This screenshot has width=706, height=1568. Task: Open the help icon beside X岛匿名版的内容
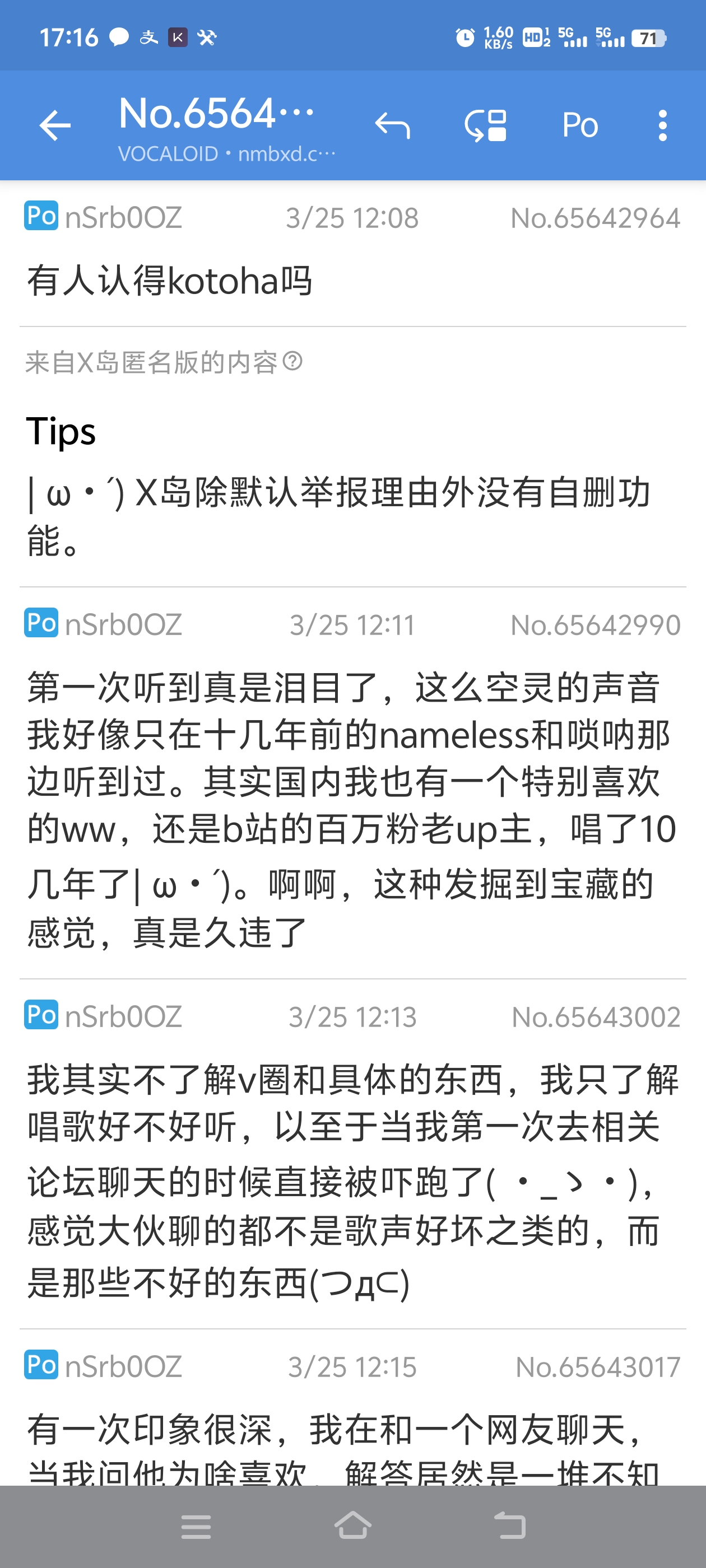293,362
